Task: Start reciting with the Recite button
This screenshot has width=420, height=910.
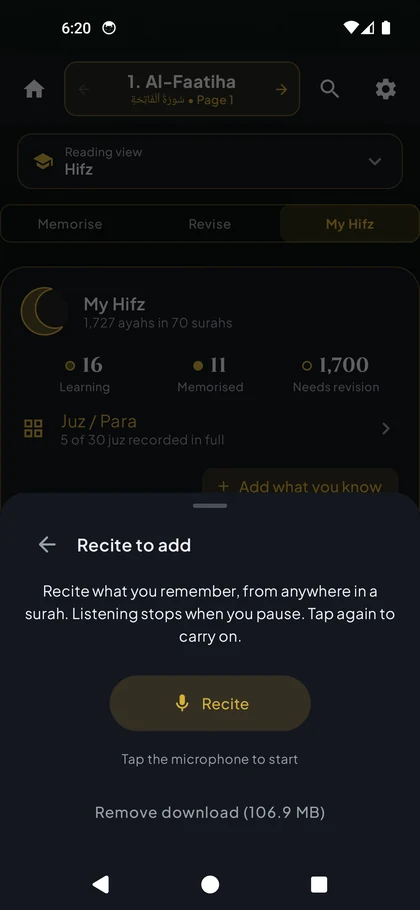Action: (210, 703)
